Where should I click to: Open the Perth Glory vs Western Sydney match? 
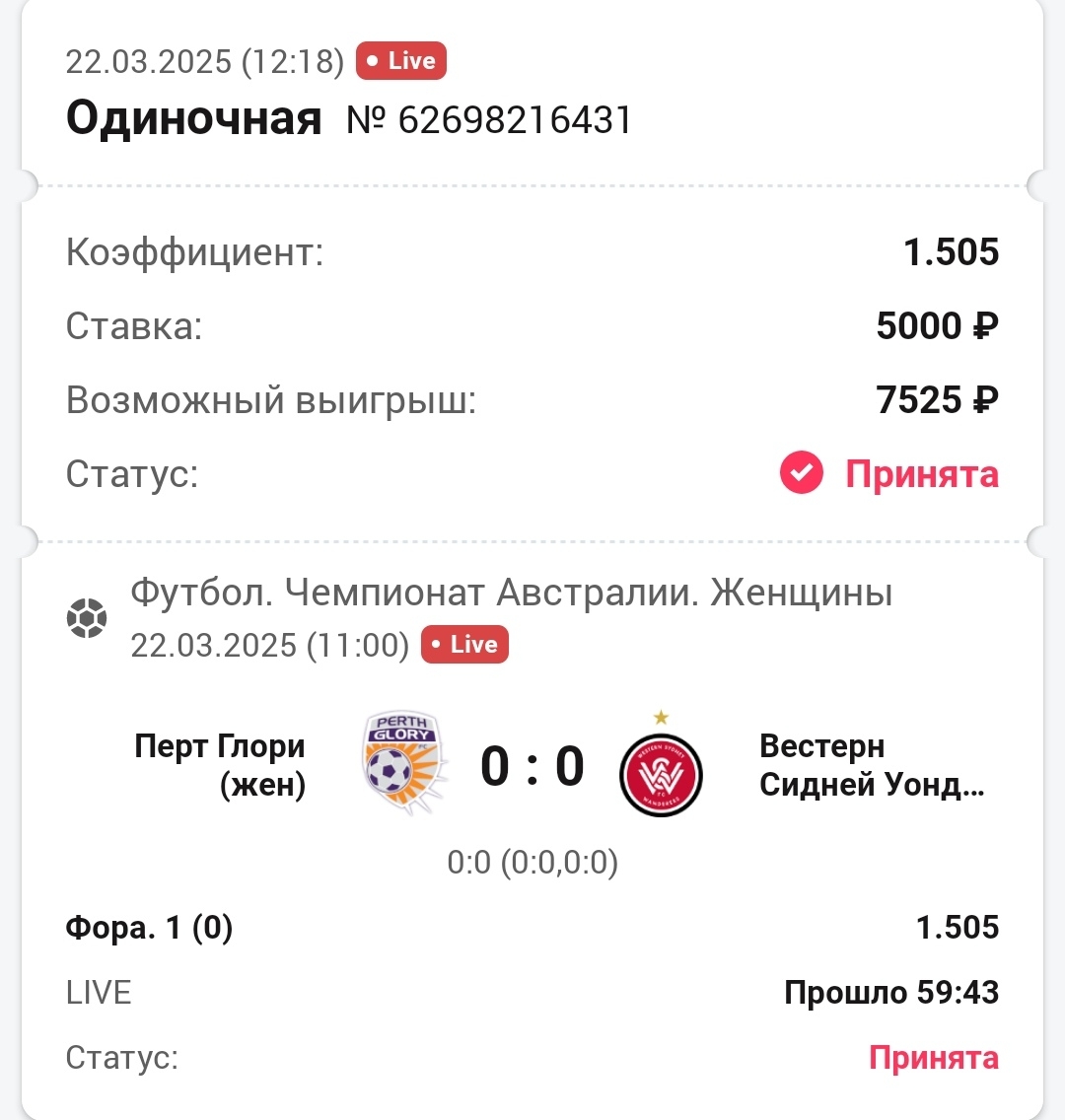pyautogui.click(x=532, y=766)
